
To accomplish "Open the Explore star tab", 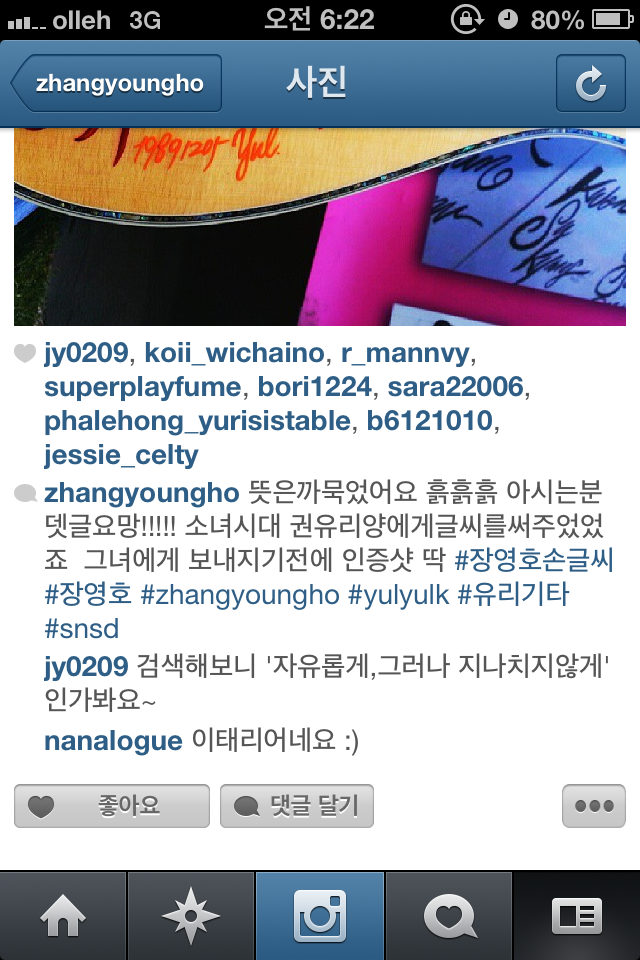I will [x=191, y=916].
